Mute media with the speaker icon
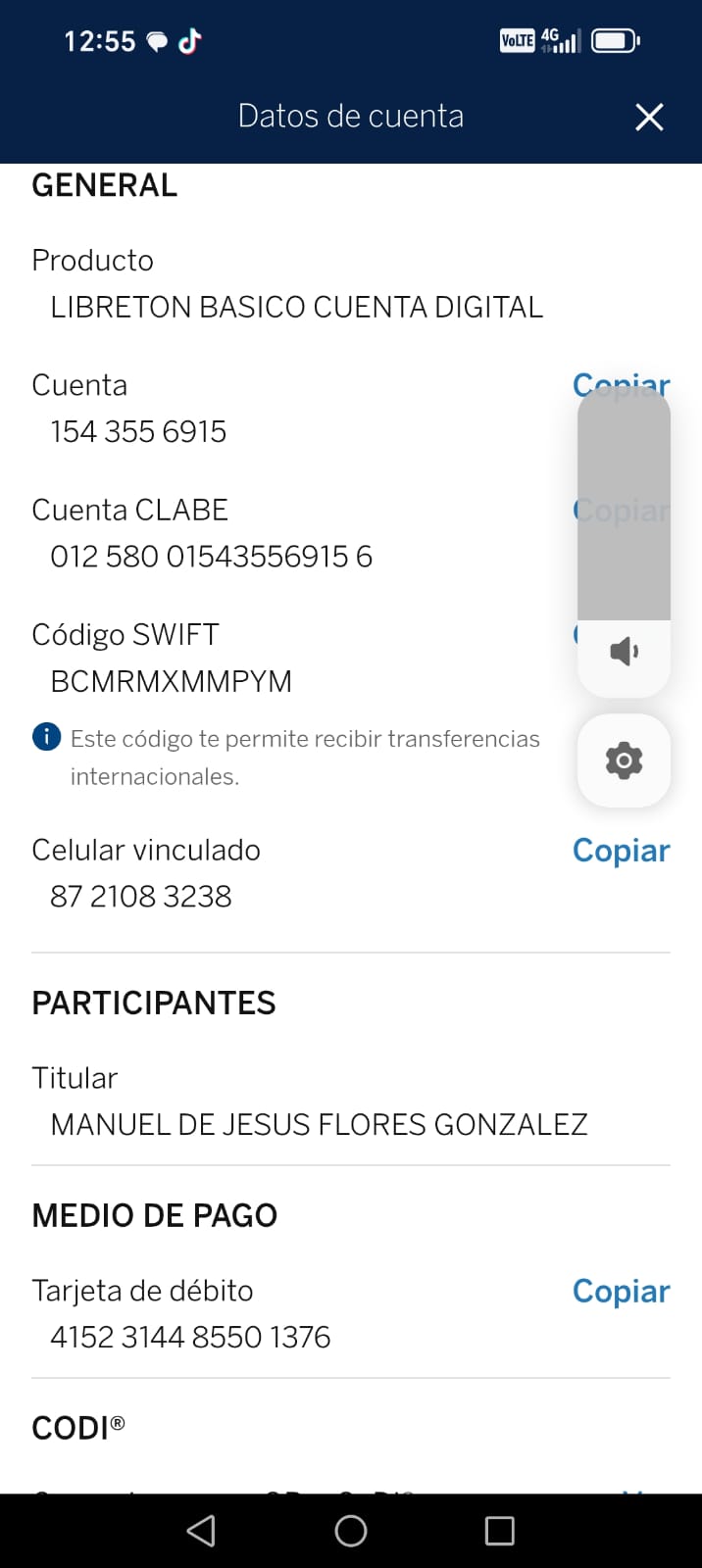 (624, 652)
